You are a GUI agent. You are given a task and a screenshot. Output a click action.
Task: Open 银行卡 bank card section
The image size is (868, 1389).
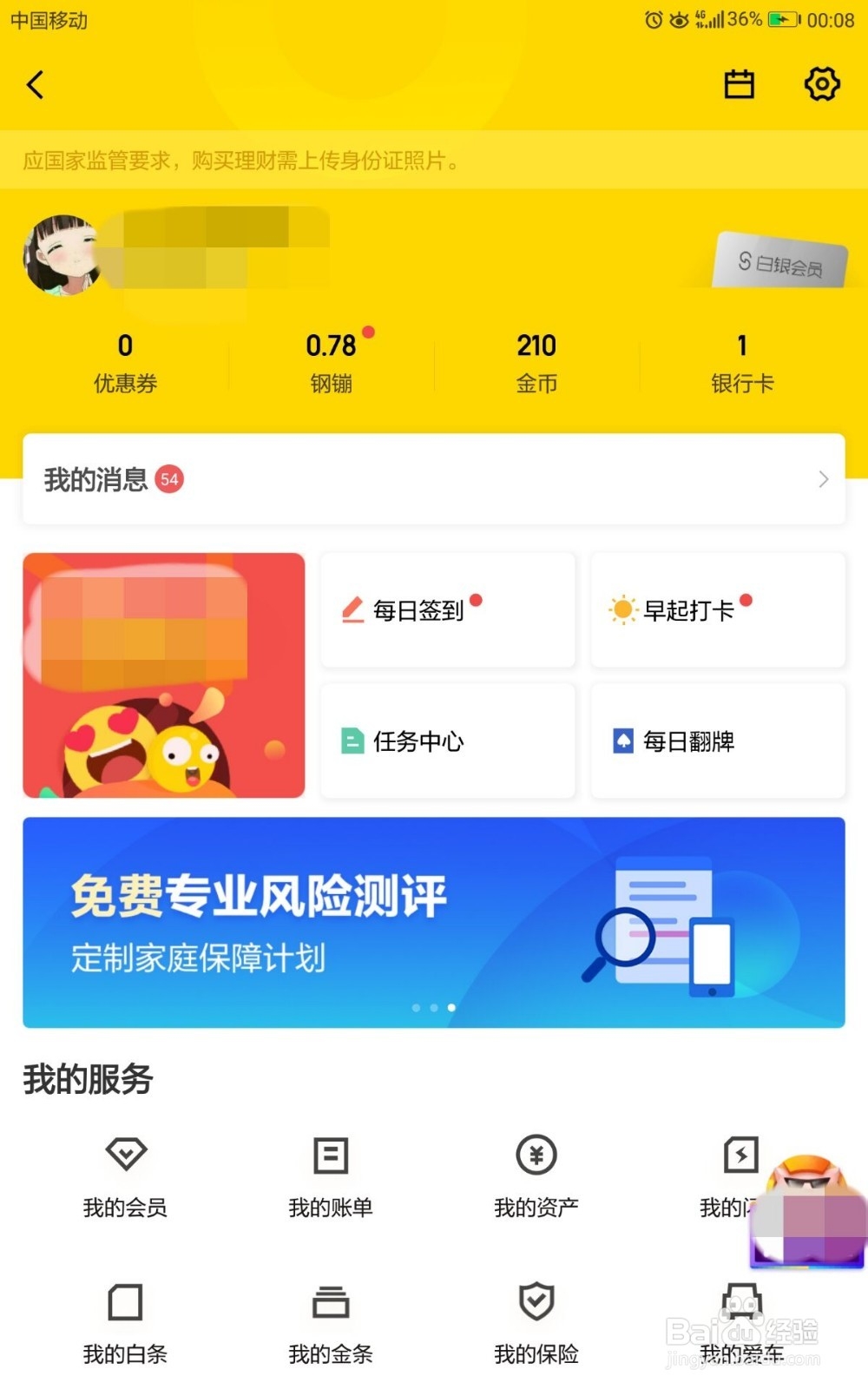[741, 360]
